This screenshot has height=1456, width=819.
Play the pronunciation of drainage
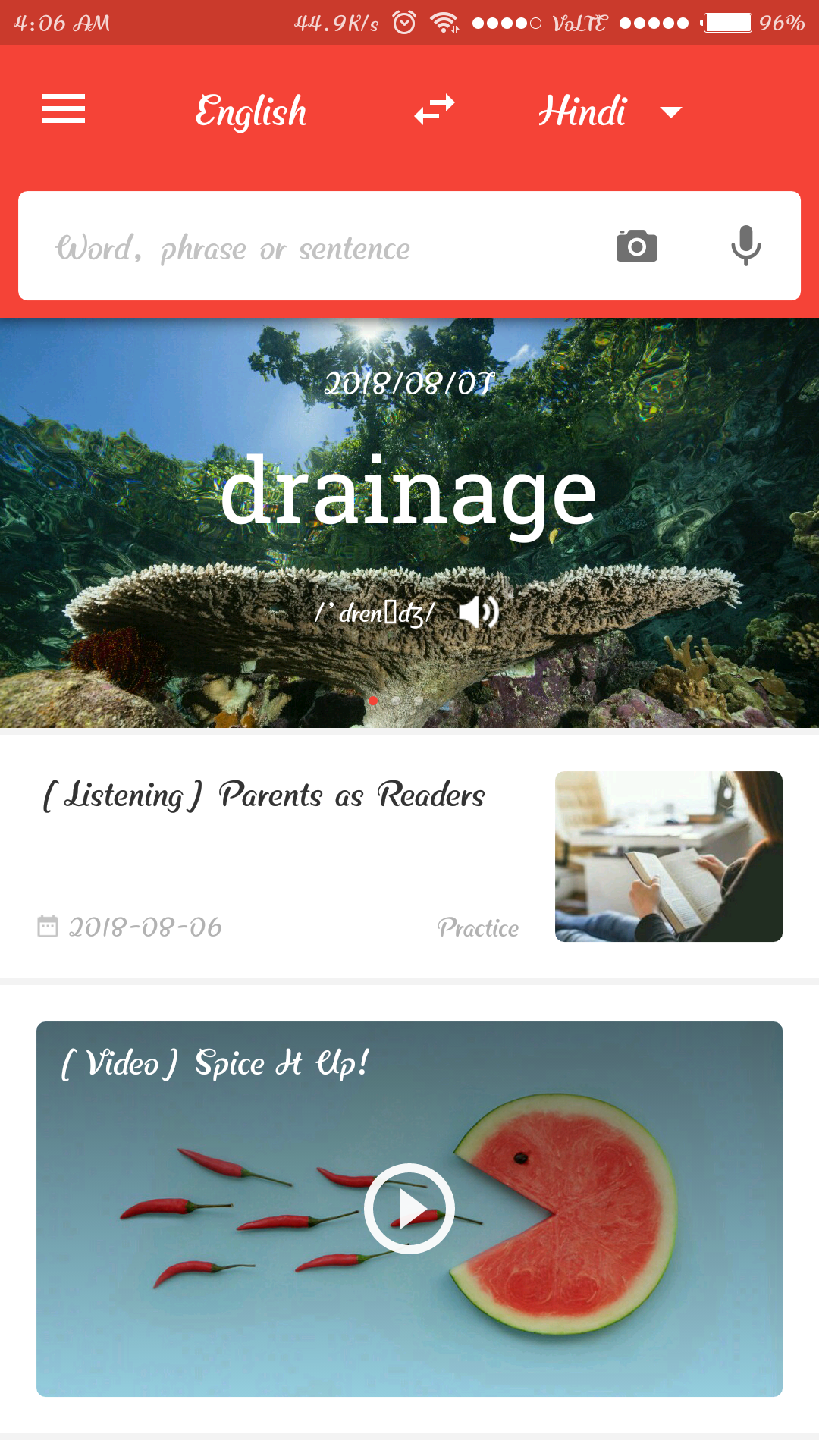point(479,612)
